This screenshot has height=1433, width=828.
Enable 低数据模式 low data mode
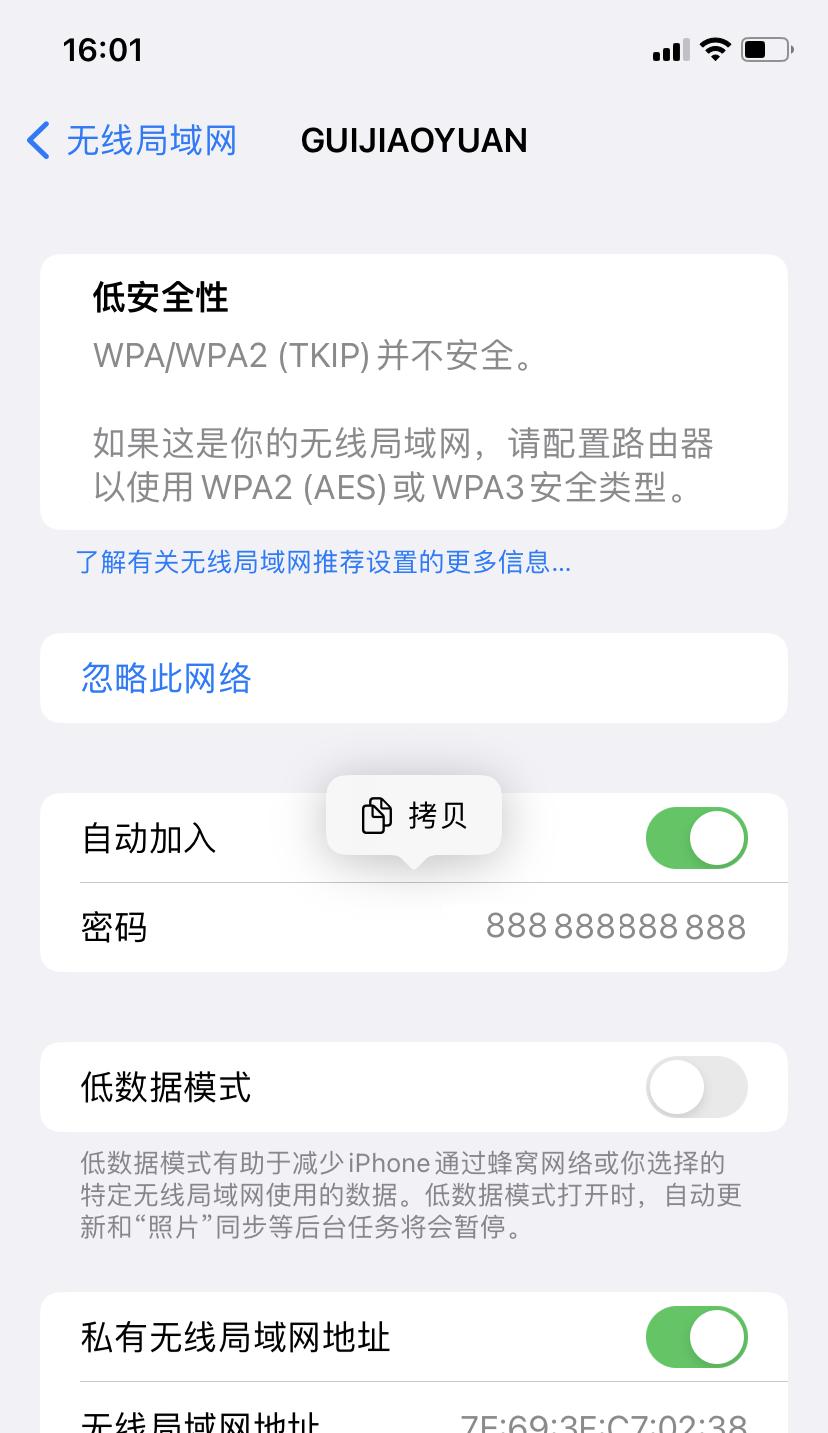(x=696, y=1087)
